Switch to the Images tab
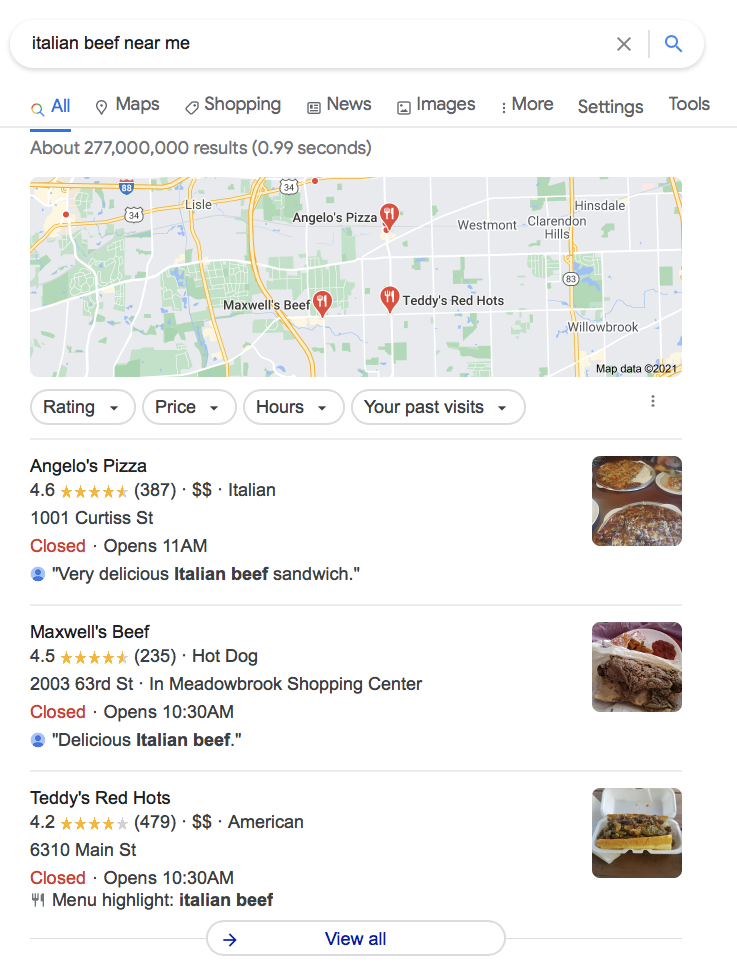Screen dimensions: 737x975 (x=436, y=105)
